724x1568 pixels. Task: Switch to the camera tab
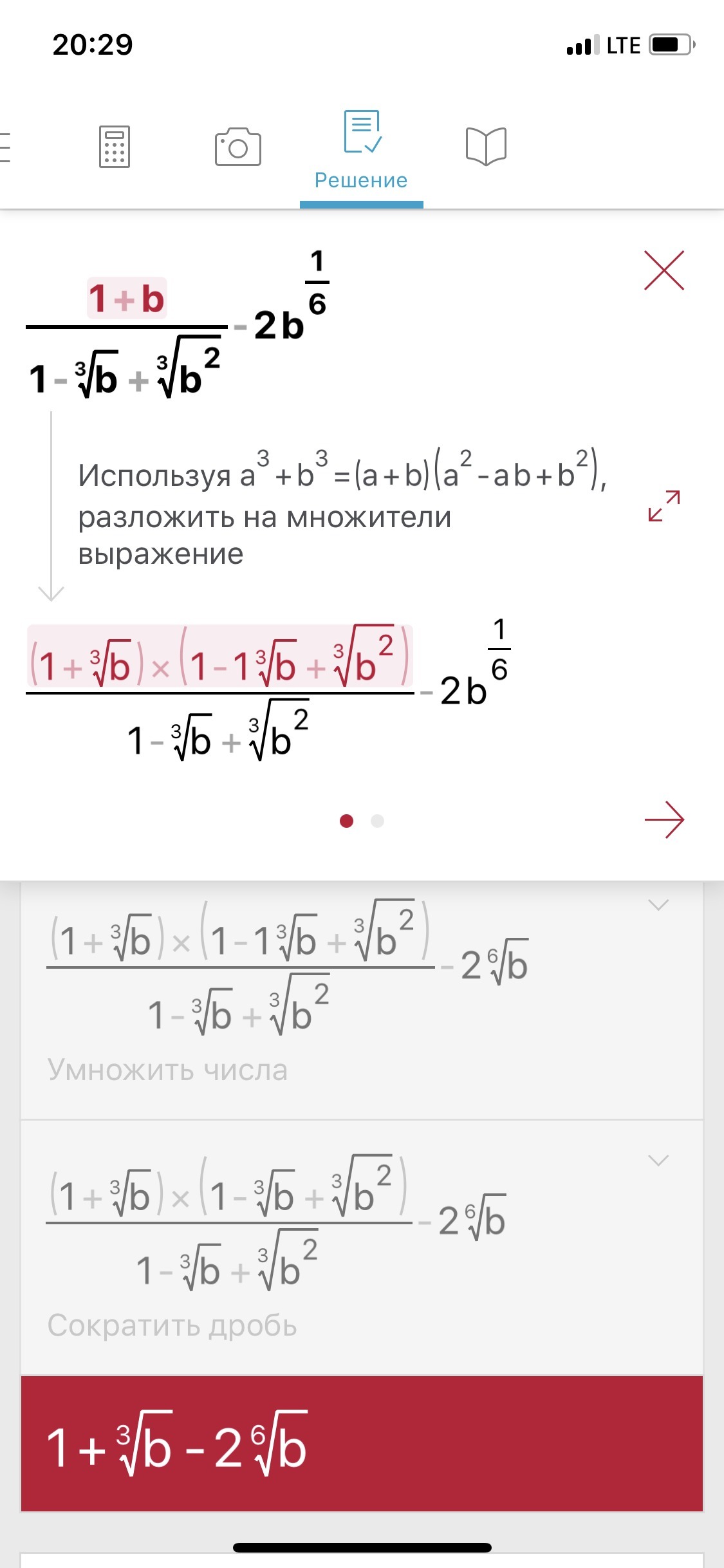click(x=237, y=147)
